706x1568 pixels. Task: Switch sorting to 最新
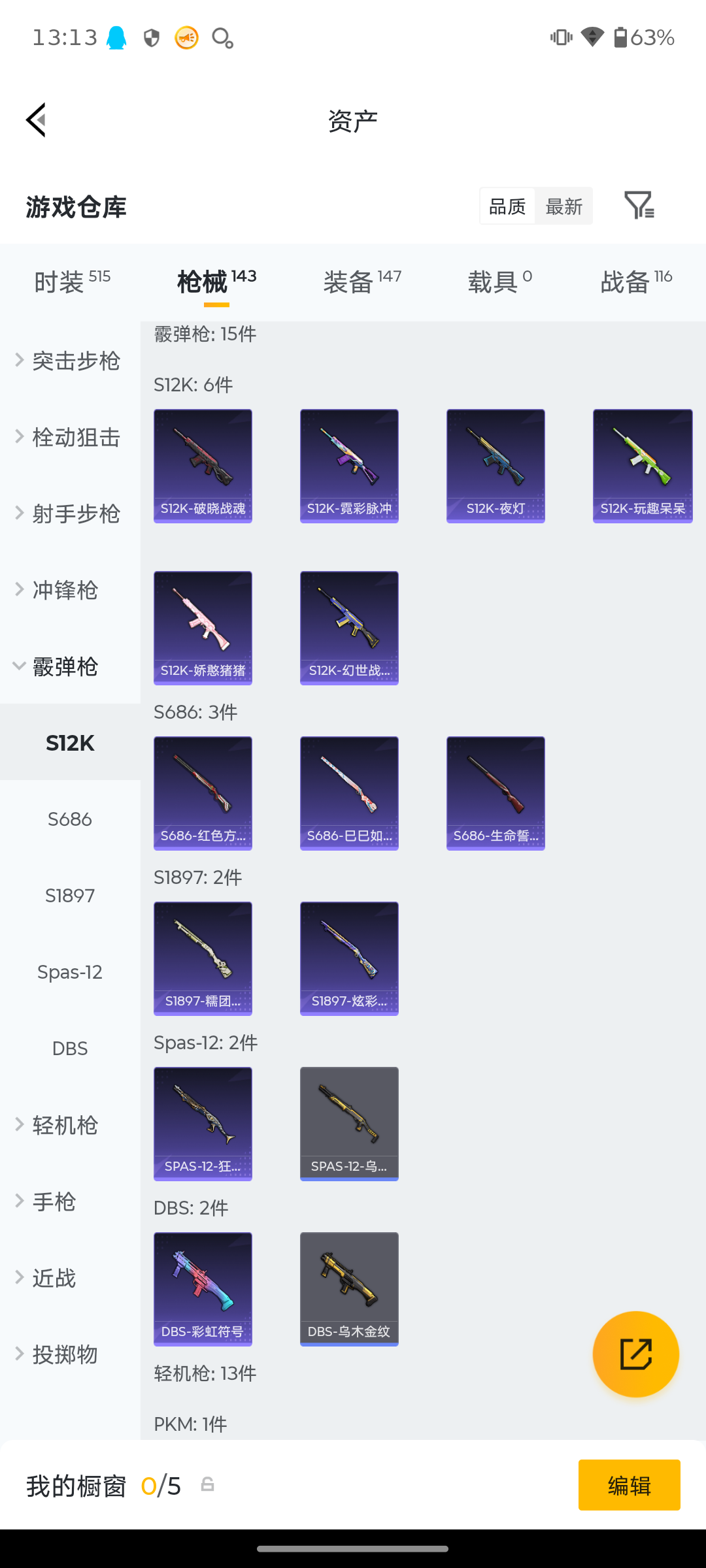click(563, 206)
